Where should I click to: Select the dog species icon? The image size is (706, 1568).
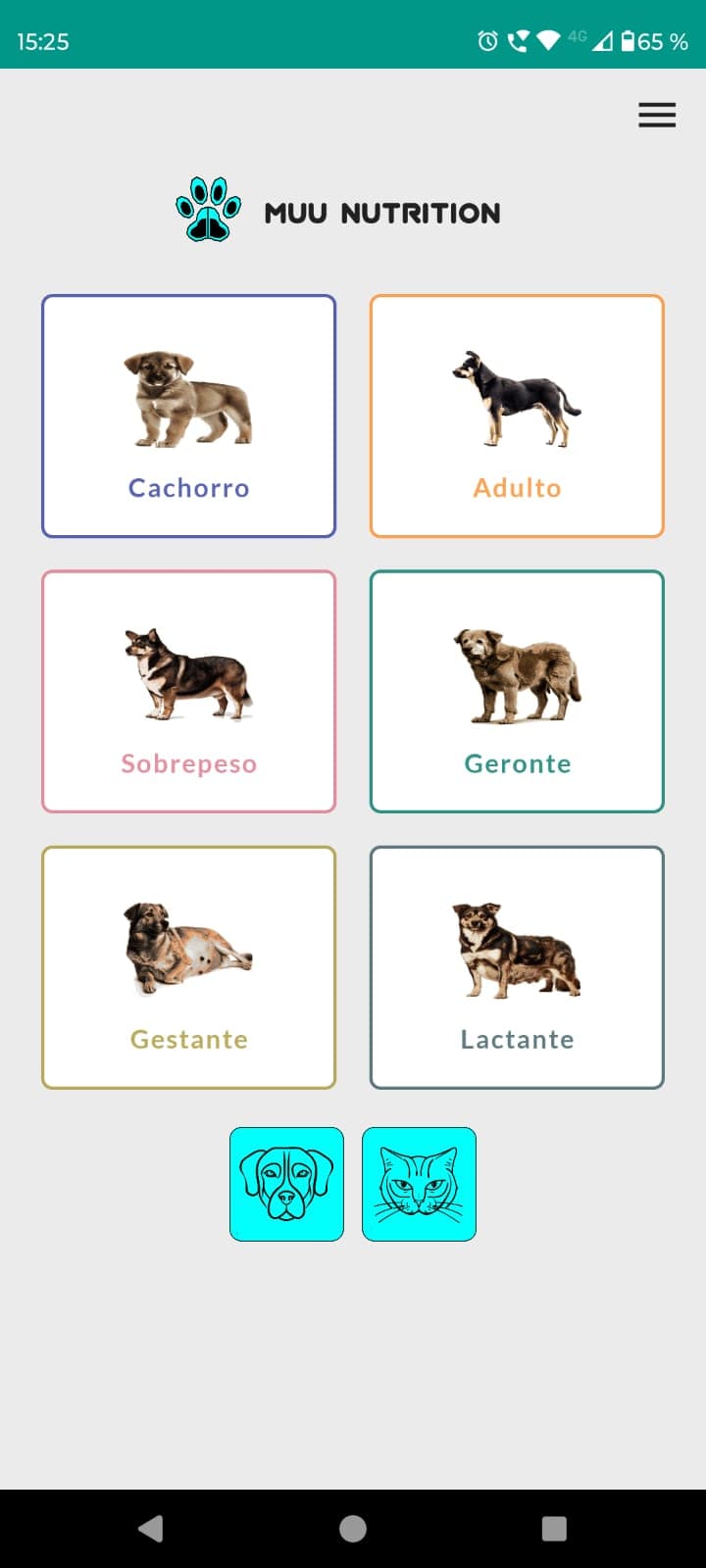click(x=286, y=1184)
